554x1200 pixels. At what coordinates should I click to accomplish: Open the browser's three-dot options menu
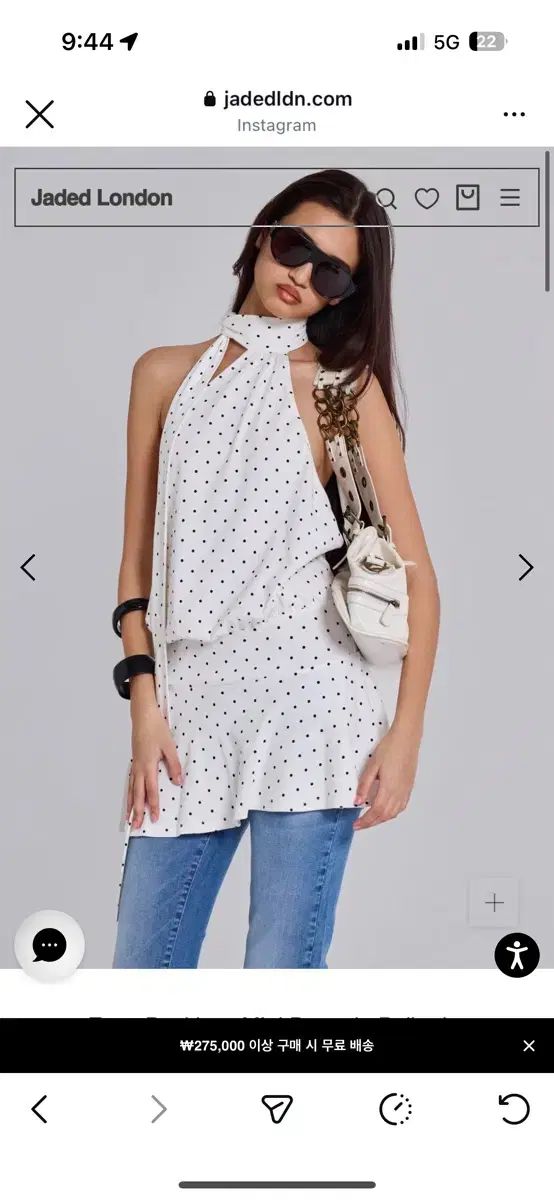point(514,114)
